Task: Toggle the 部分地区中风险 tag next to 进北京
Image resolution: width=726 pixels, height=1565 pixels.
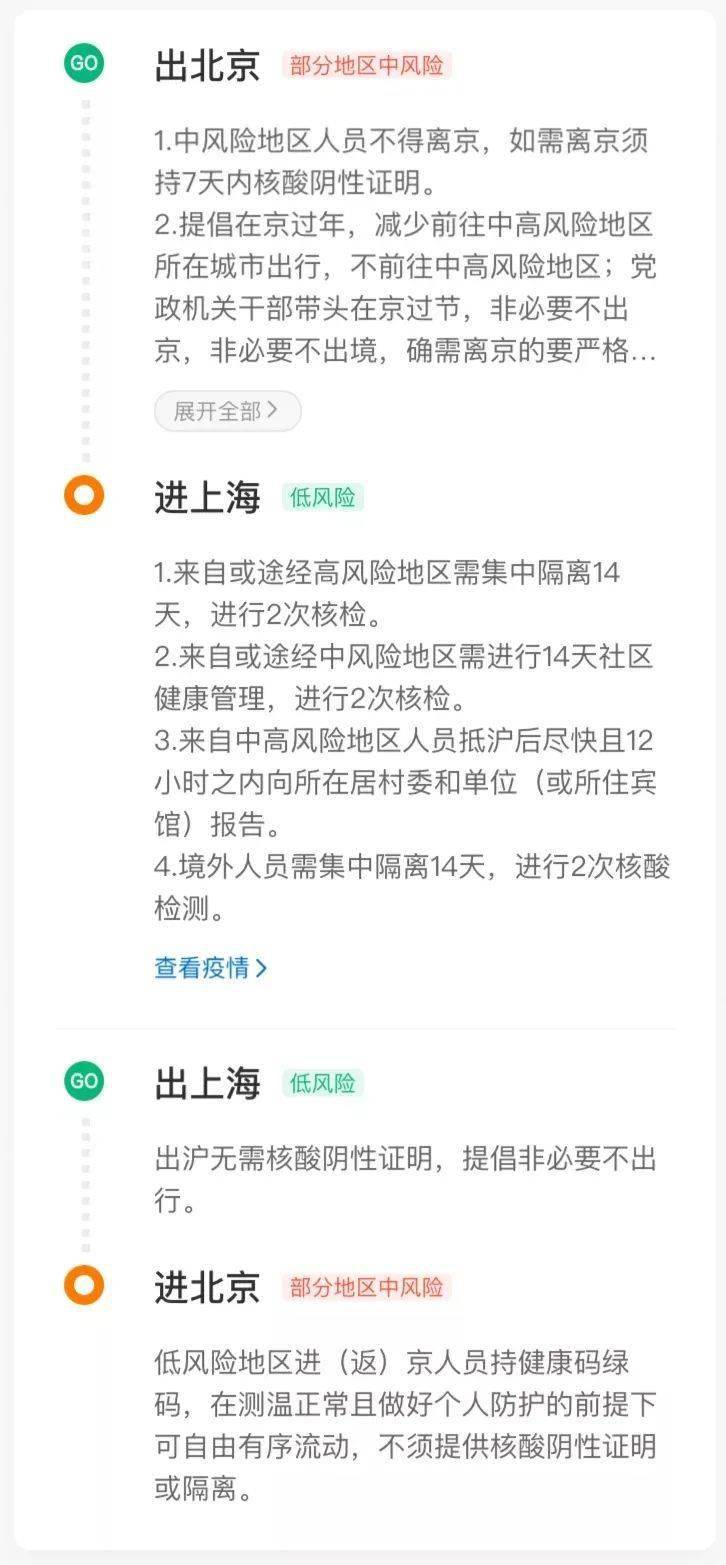Action: pos(366,1289)
